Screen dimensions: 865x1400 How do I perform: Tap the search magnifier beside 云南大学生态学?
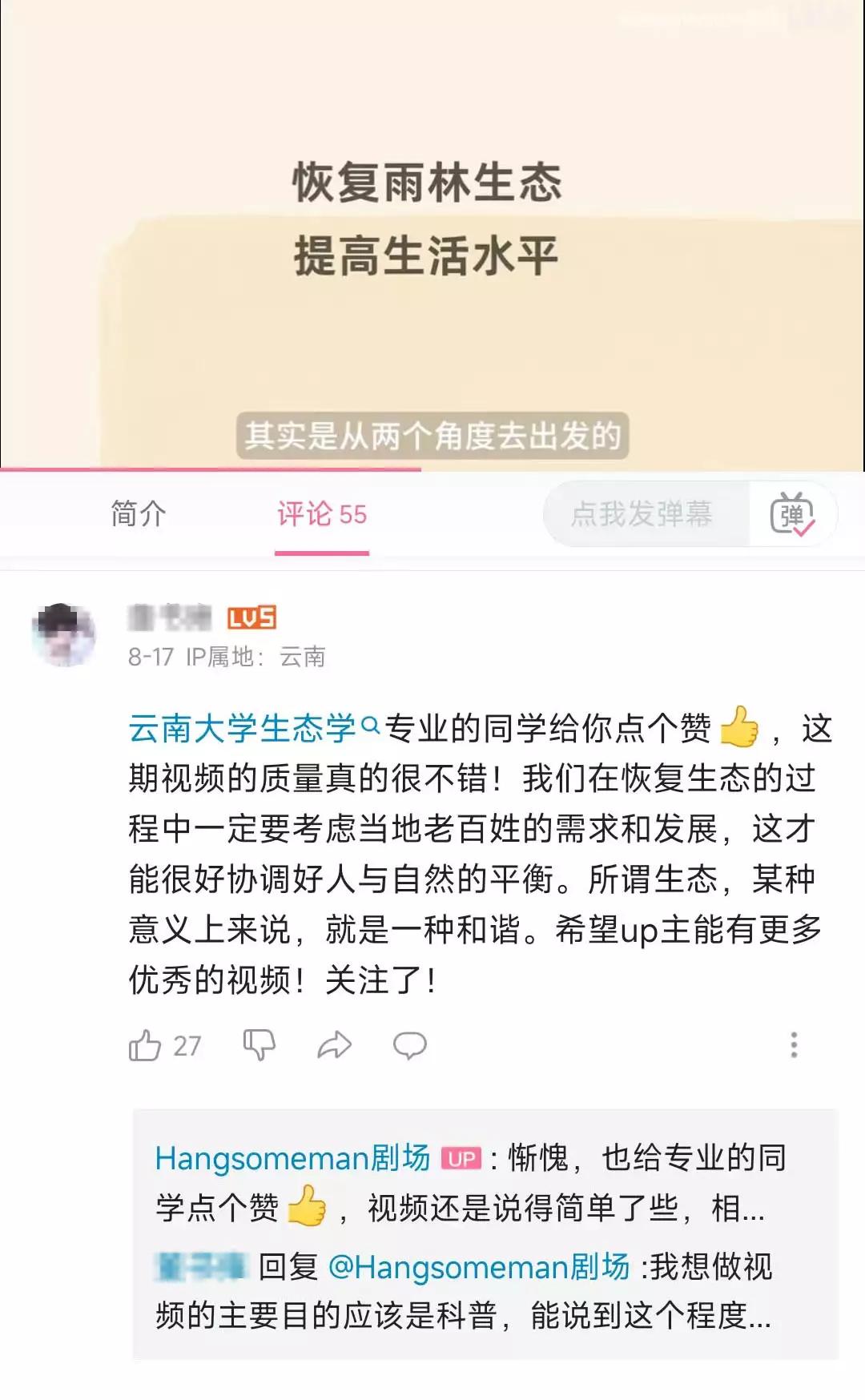tap(368, 727)
